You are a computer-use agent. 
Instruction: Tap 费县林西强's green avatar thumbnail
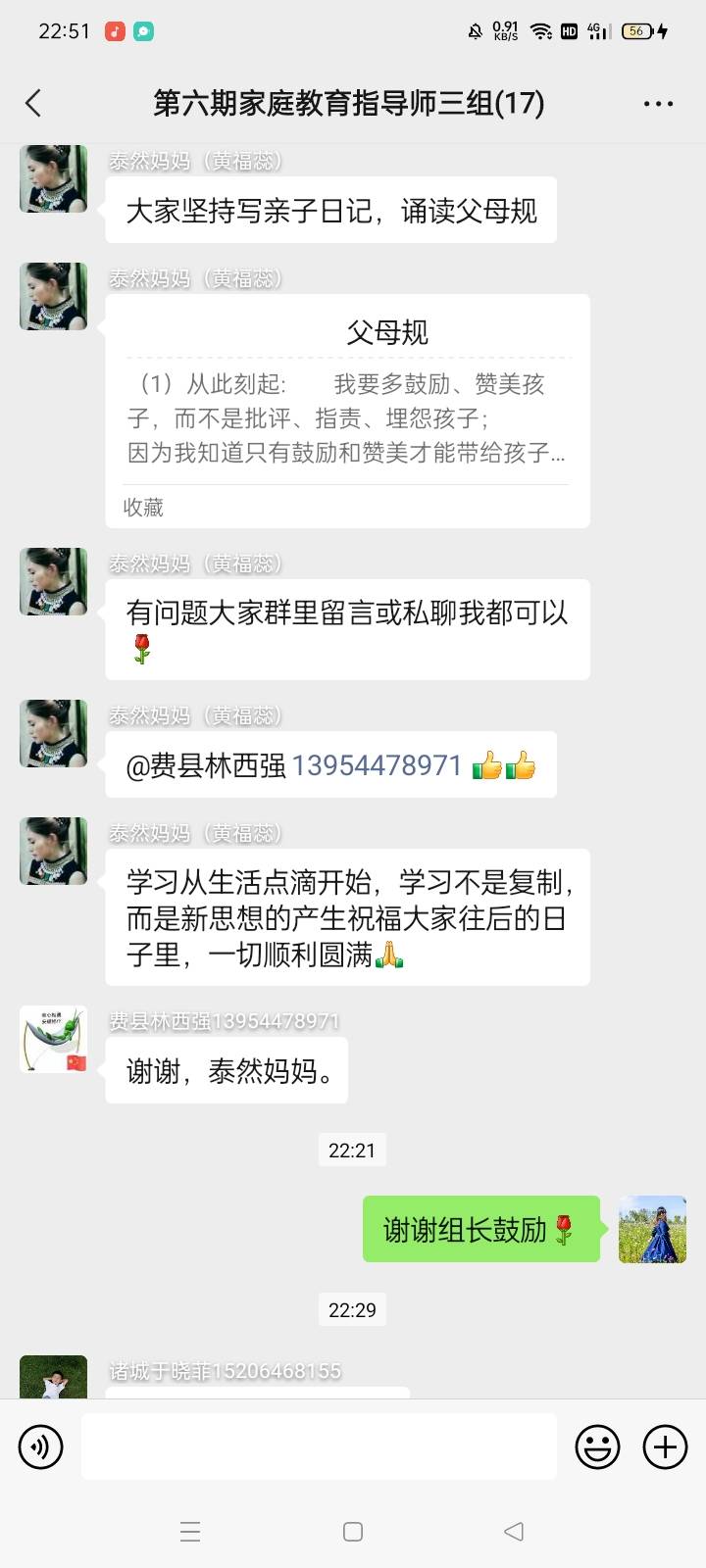pos(53,1040)
